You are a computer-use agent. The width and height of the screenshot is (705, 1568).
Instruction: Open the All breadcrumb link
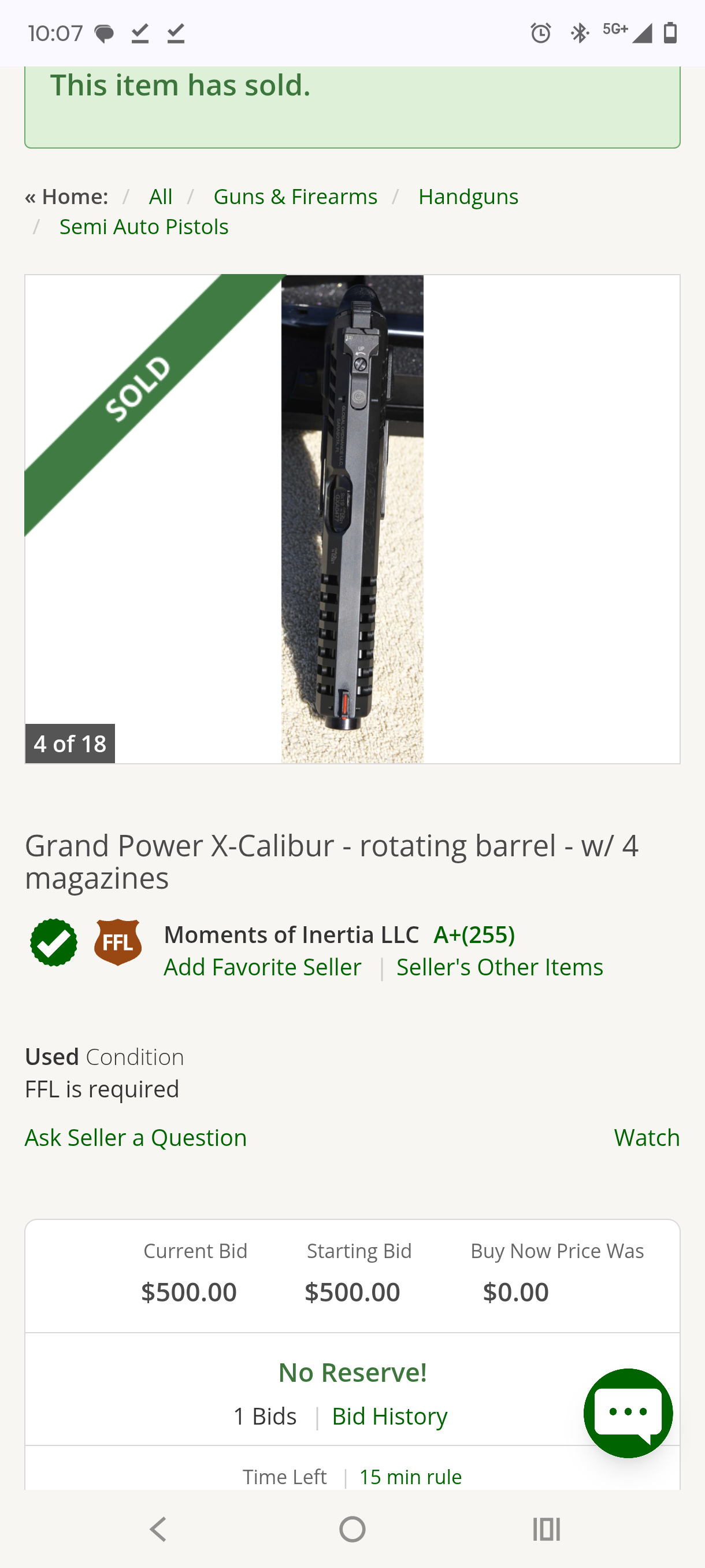pyautogui.click(x=161, y=197)
